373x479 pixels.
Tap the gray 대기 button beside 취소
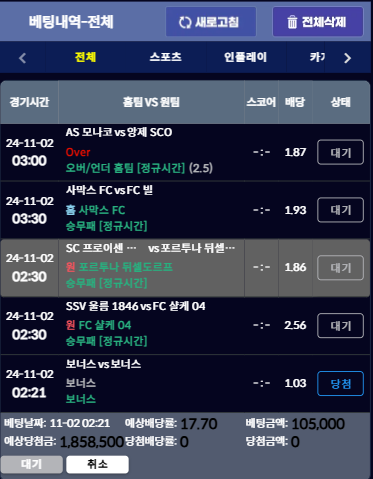[x=32, y=464]
